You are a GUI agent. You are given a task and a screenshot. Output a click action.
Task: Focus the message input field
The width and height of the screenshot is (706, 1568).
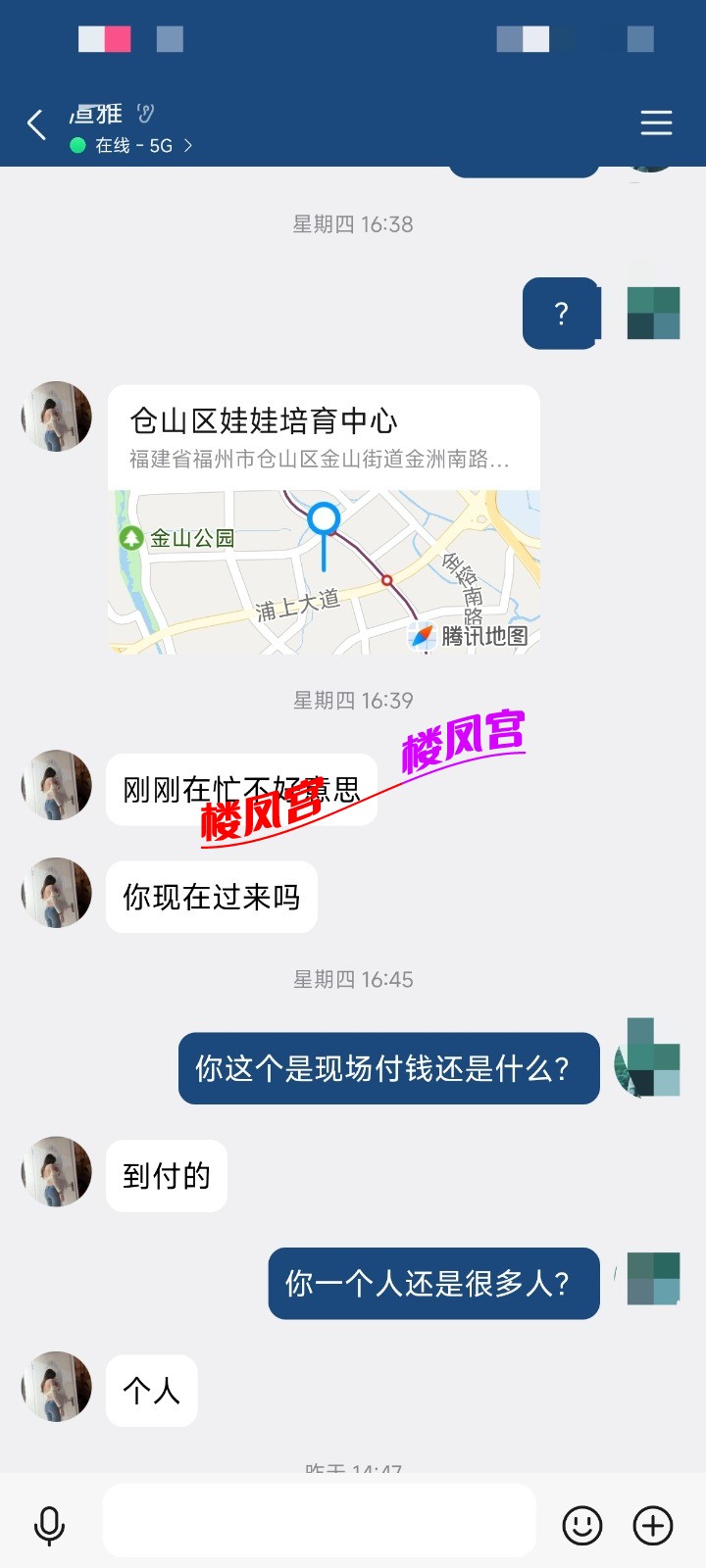(x=319, y=1521)
